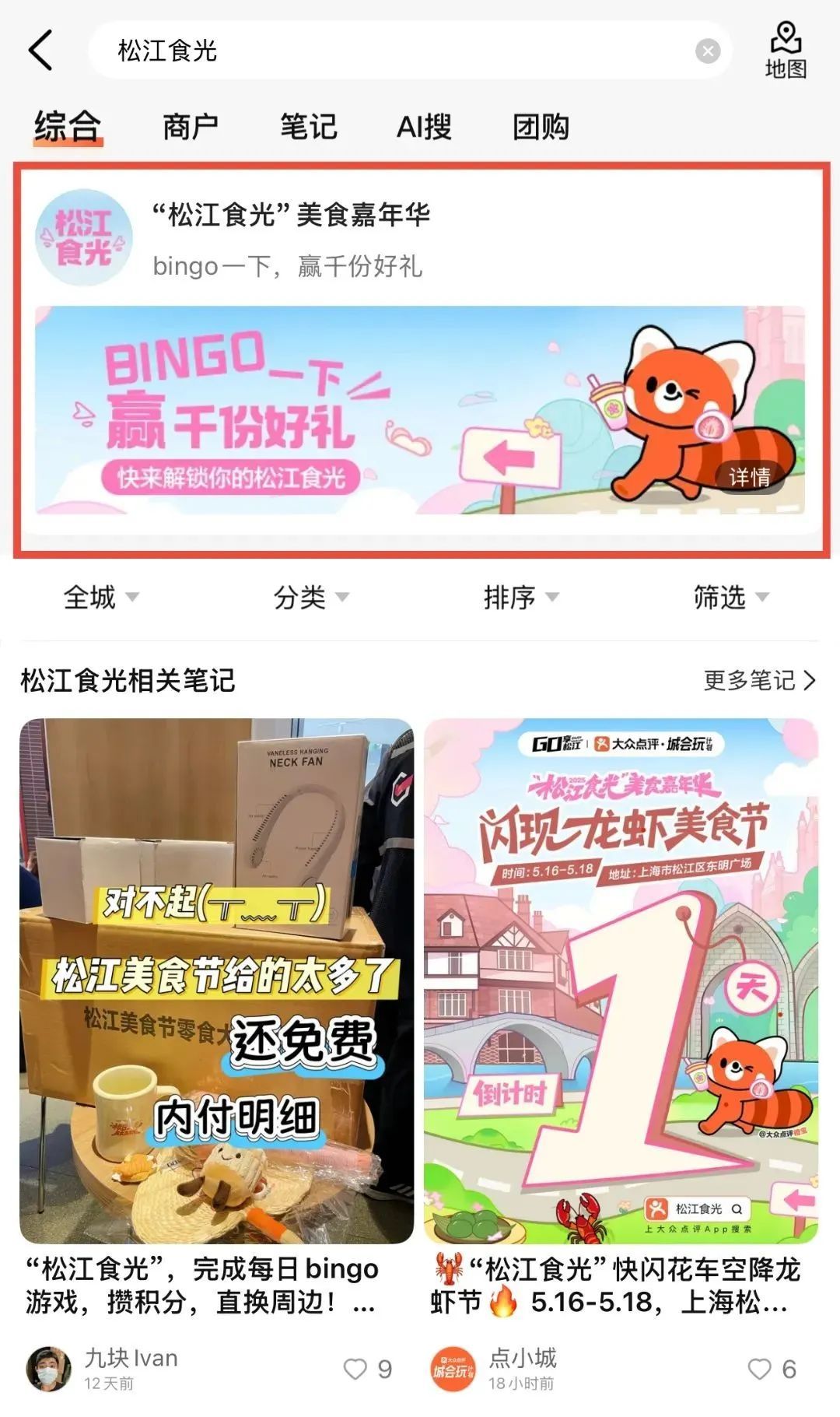View 更多笔记 link
This screenshot has height=1417, width=840.
pyautogui.click(x=759, y=681)
